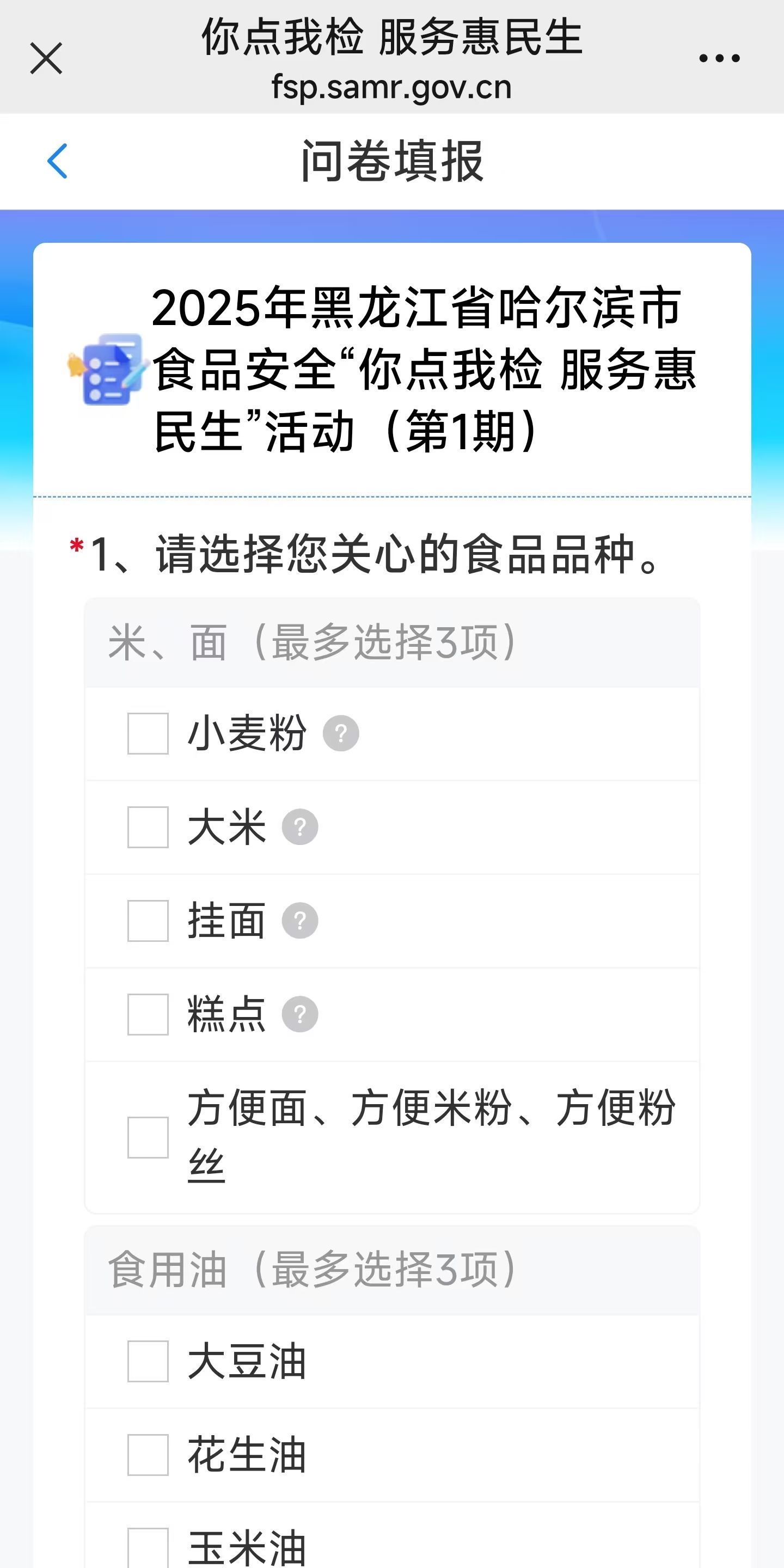
Task: Show the help tip for 大米
Action: point(300,826)
